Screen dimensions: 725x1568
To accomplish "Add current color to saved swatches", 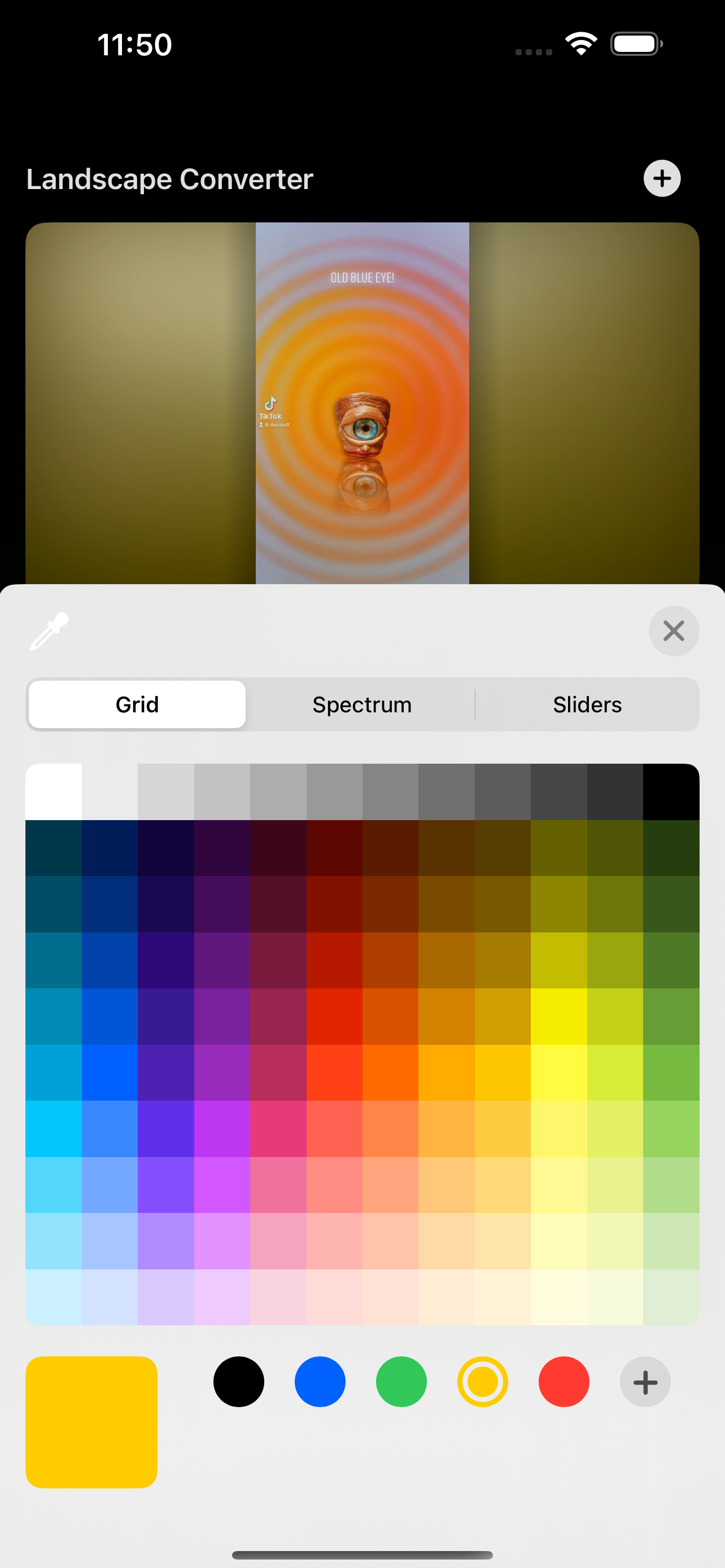I will point(645,1382).
